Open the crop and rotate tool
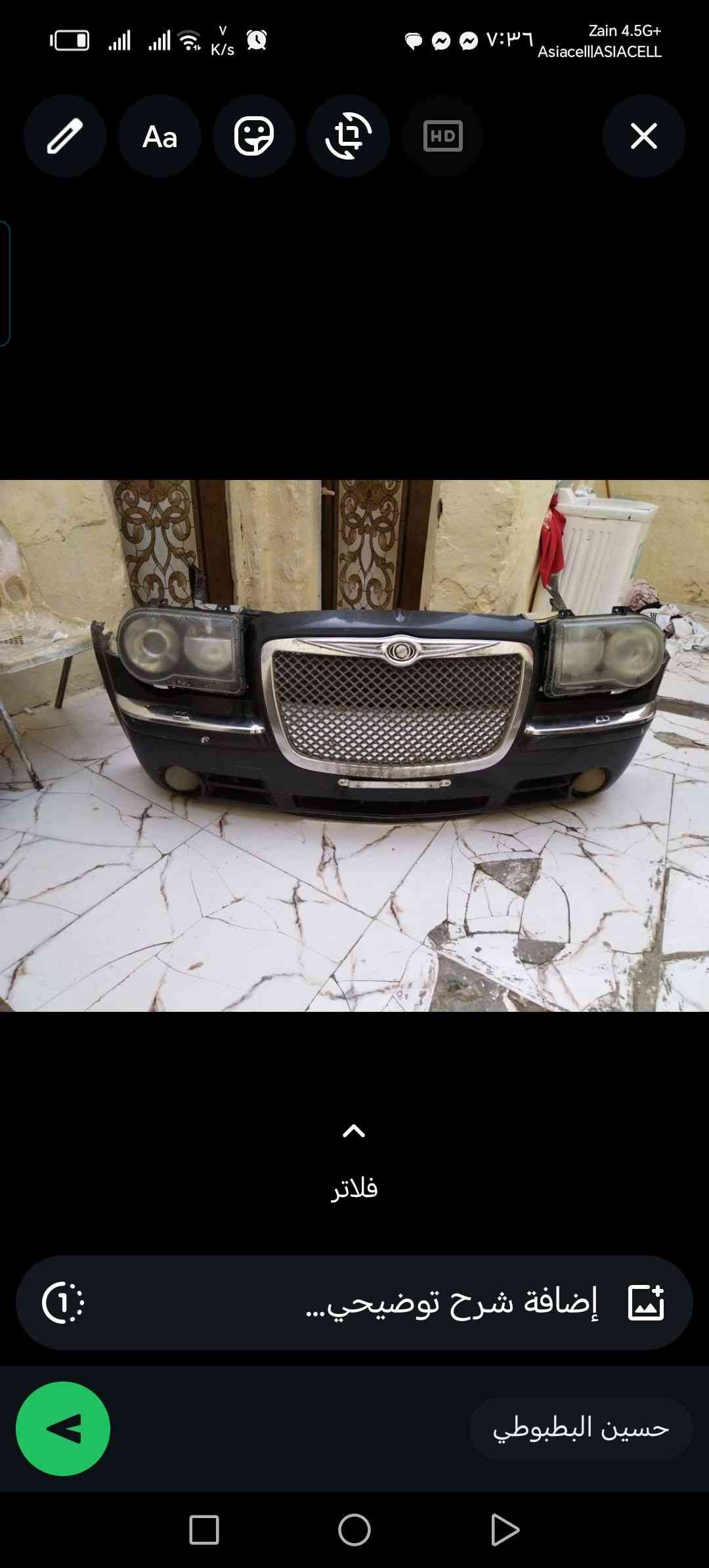The height and width of the screenshot is (1568, 709). pyautogui.click(x=349, y=136)
